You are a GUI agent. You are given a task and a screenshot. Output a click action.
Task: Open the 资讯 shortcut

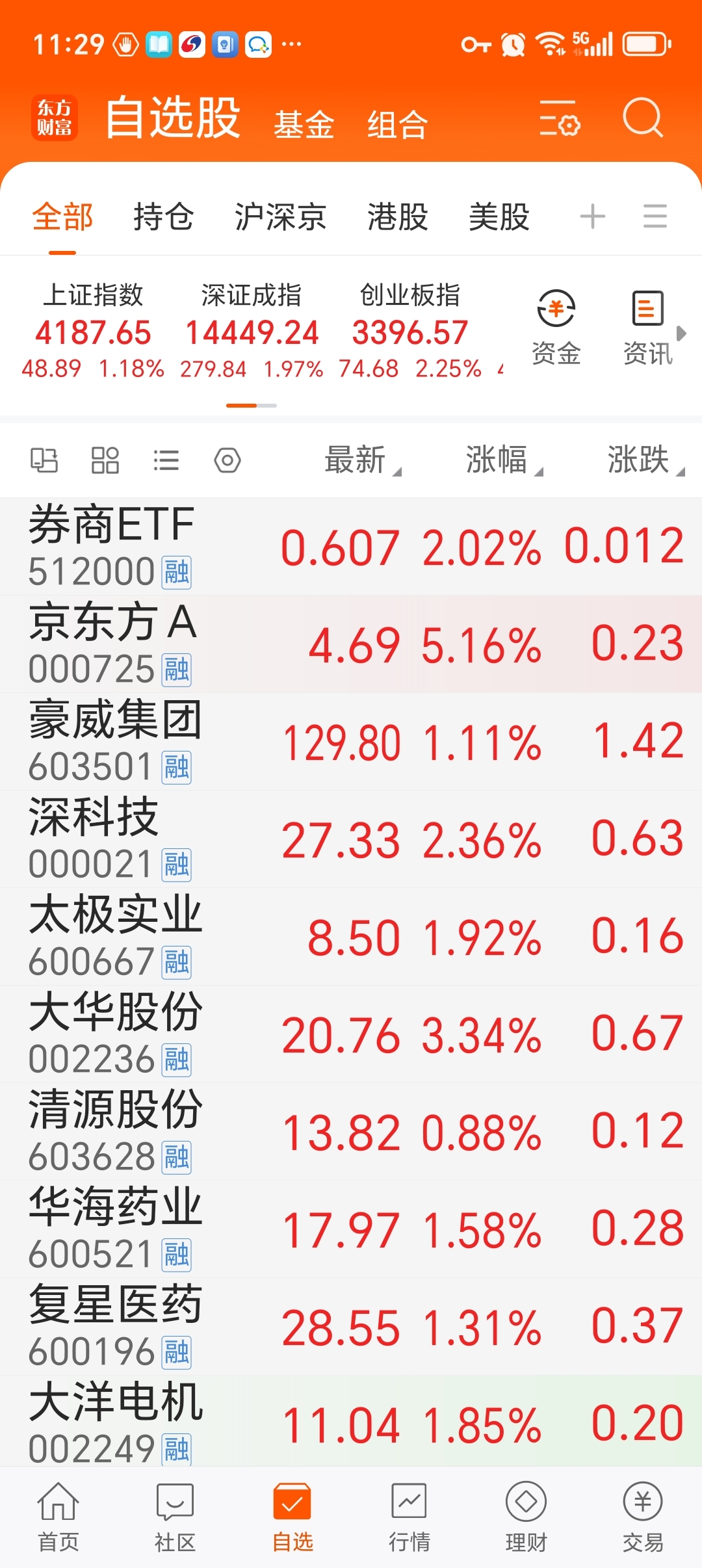click(647, 328)
